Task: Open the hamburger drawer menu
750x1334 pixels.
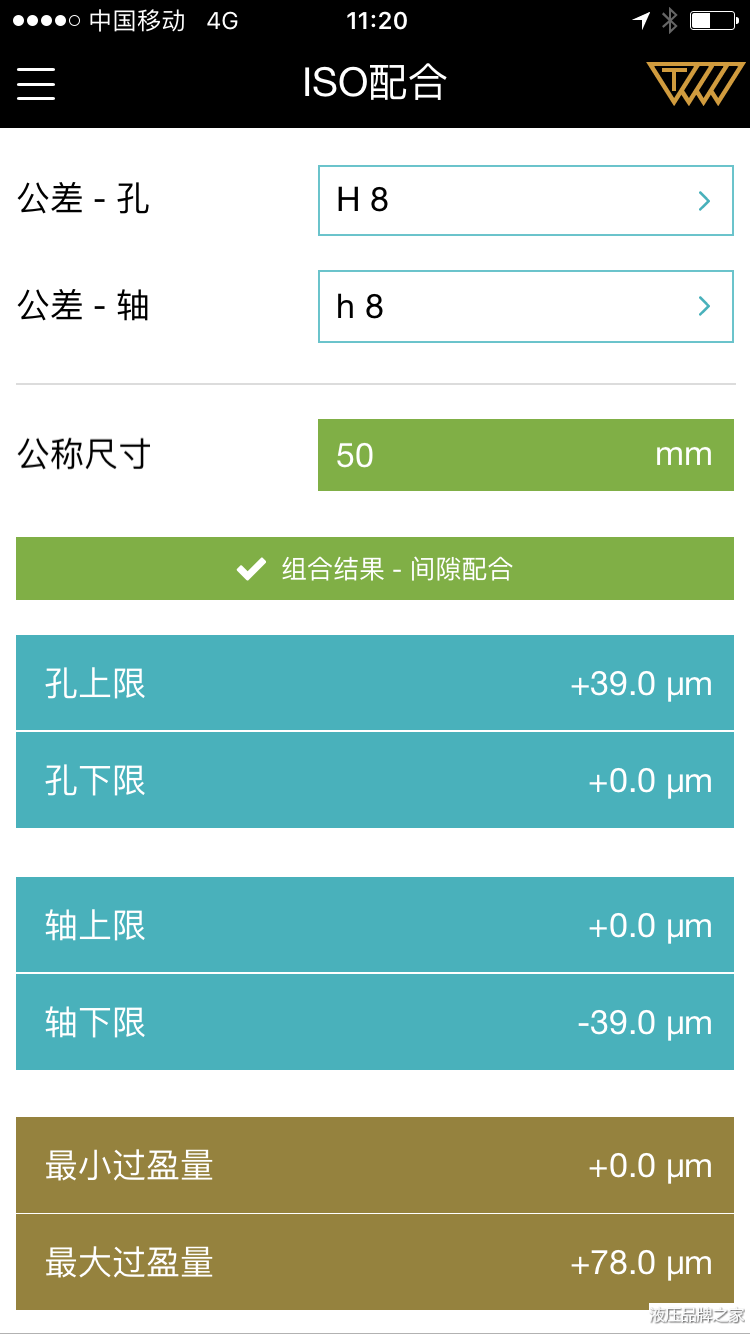Action: [36, 83]
